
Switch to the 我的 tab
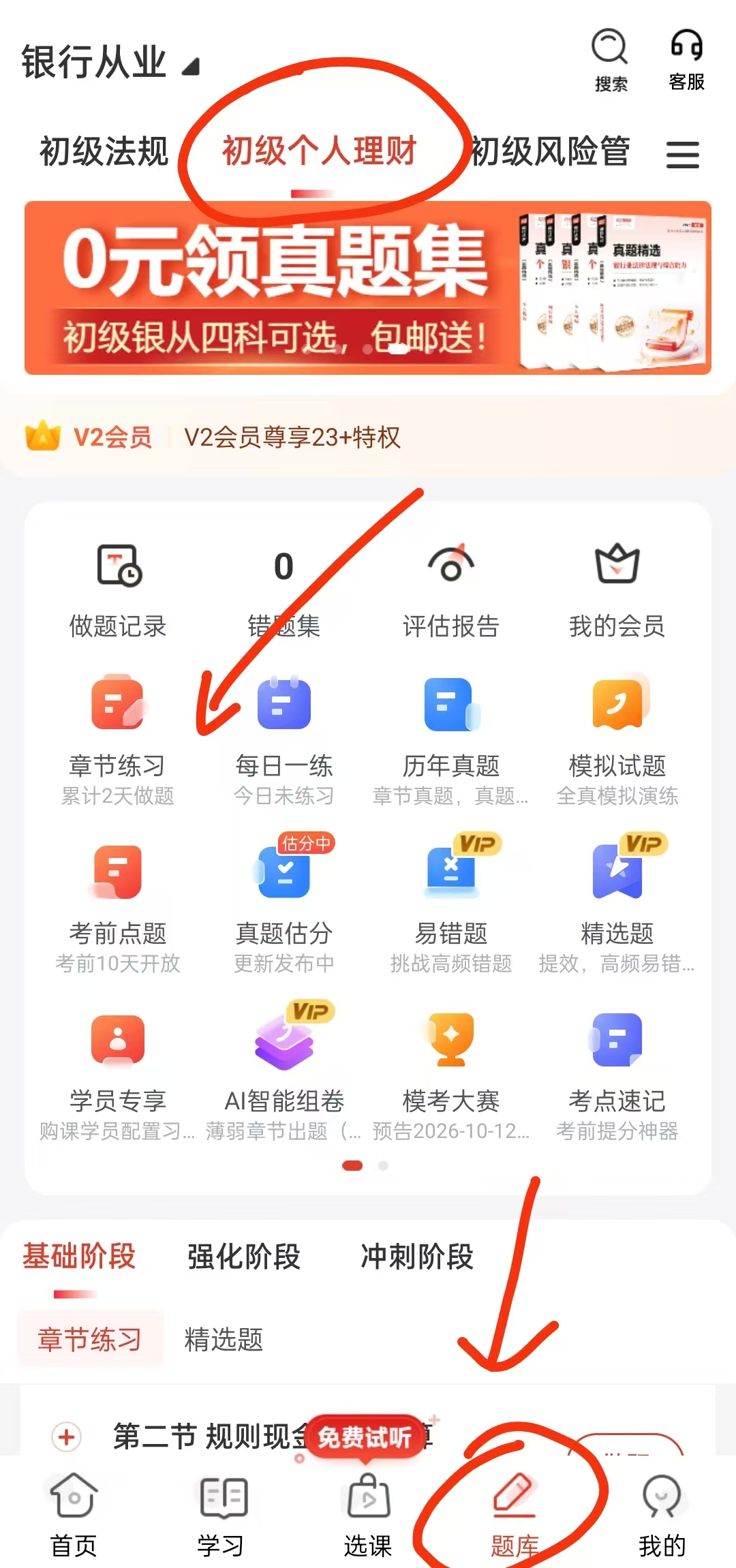662,1516
